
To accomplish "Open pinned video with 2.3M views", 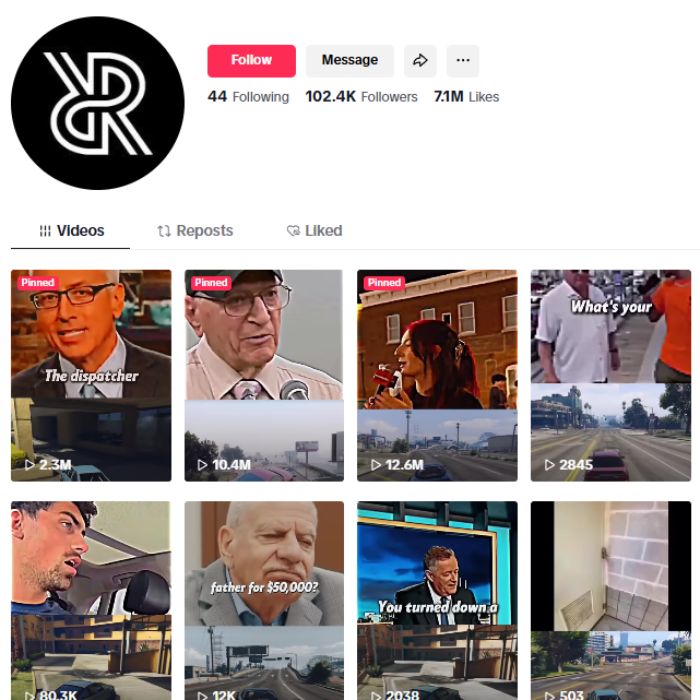I will coord(91,375).
